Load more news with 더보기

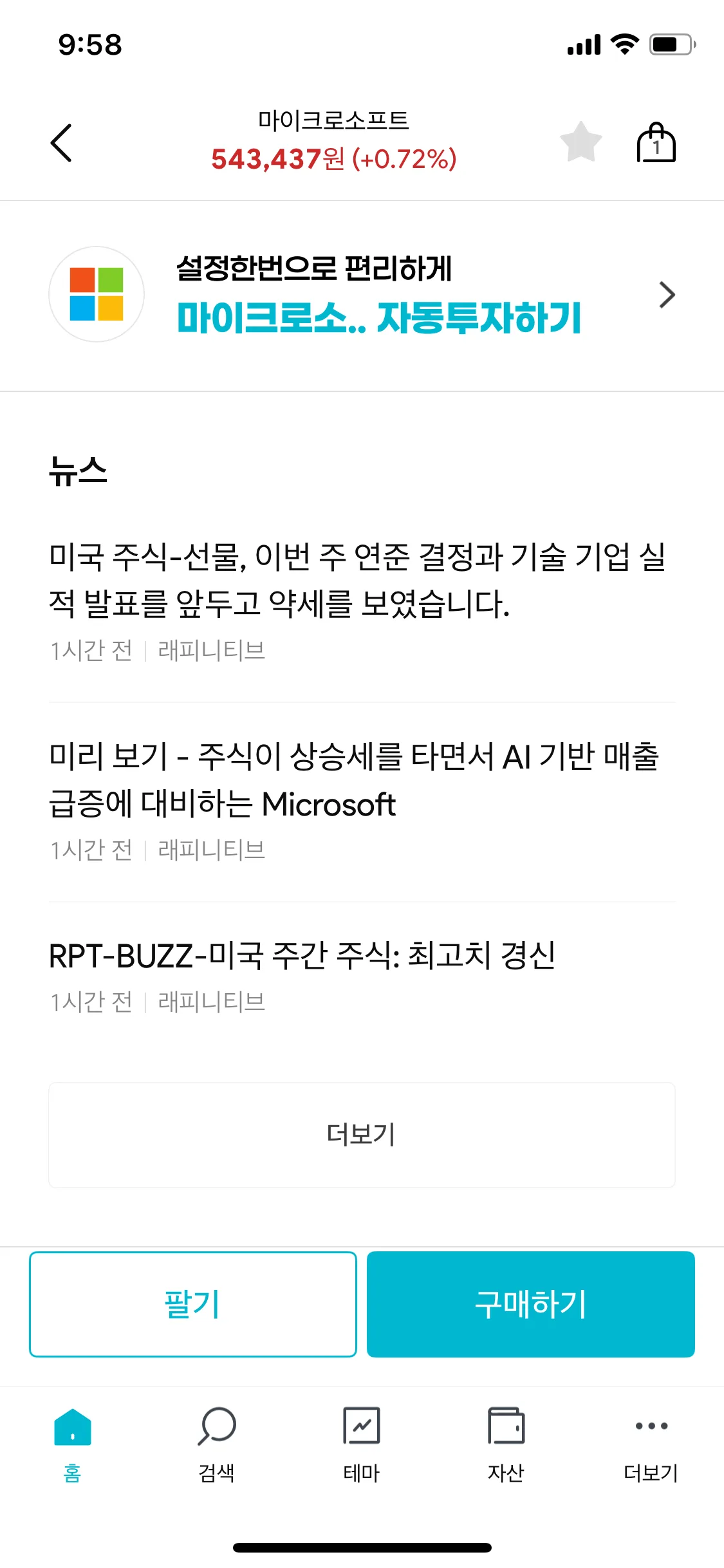[362, 1134]
